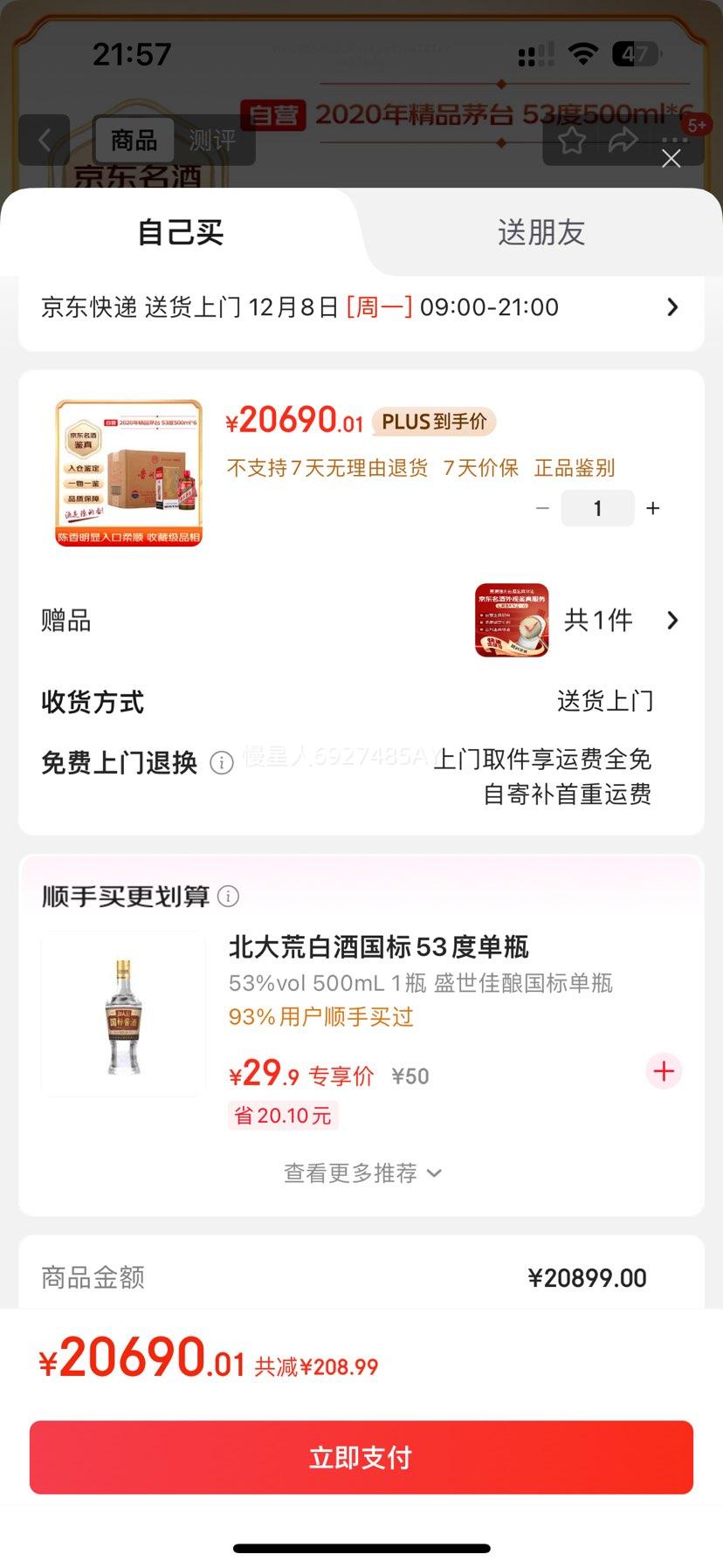Tap the more options (…) icon
The height and width of the screenshot is (1568, 723).
point(673,140)
